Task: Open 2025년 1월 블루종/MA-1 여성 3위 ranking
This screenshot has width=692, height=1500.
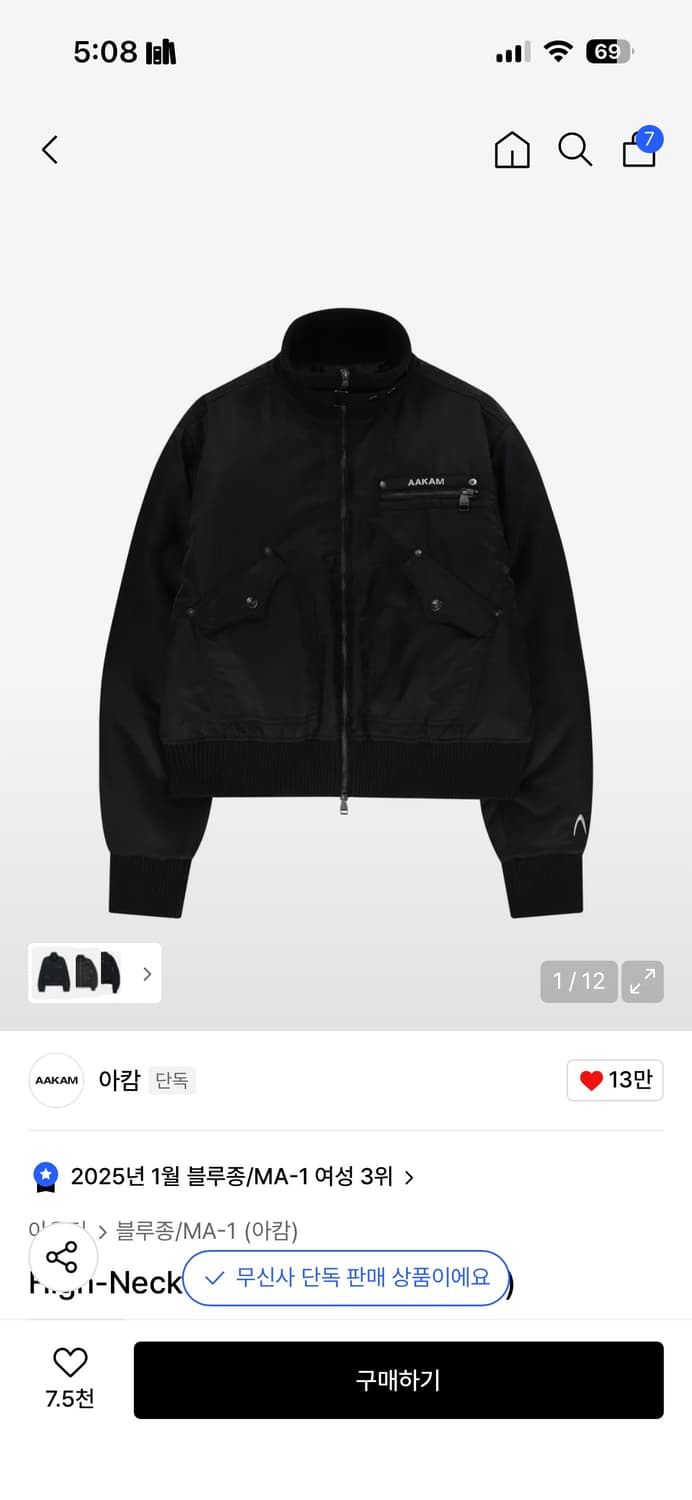Action: pyautogui.click(x=242, y=1176)
